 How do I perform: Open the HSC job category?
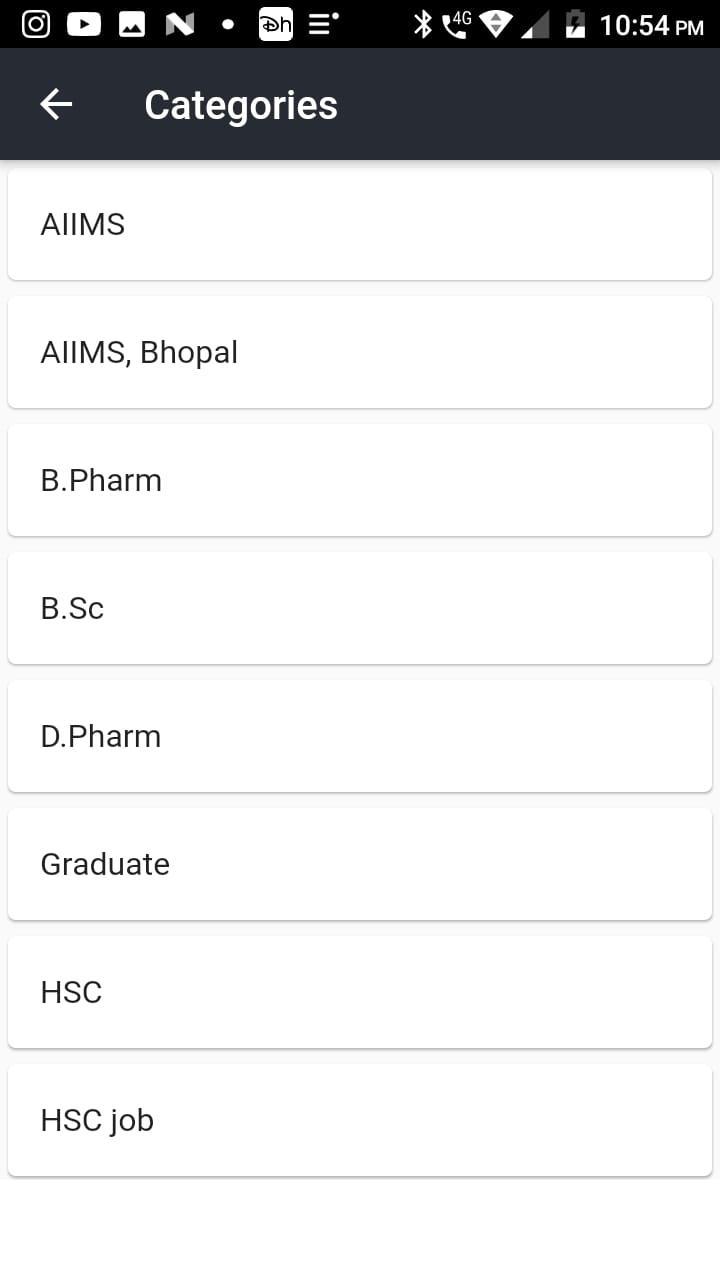(360, 1119)
